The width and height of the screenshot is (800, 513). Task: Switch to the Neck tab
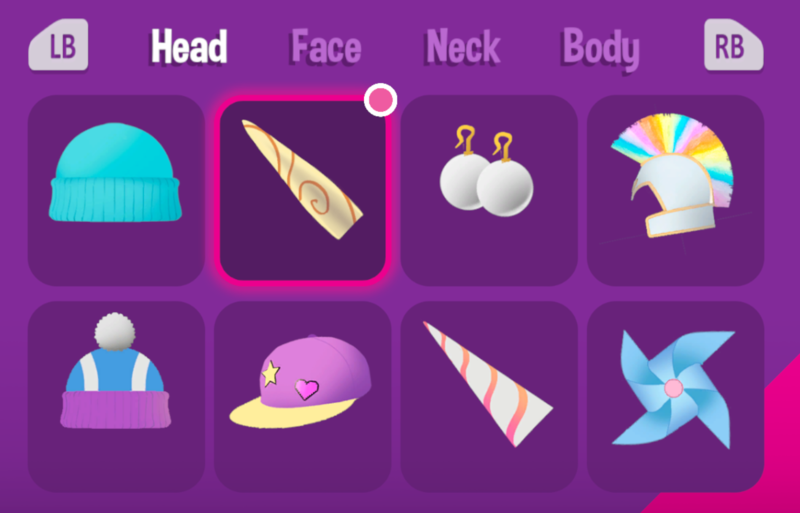pos(463,47)
